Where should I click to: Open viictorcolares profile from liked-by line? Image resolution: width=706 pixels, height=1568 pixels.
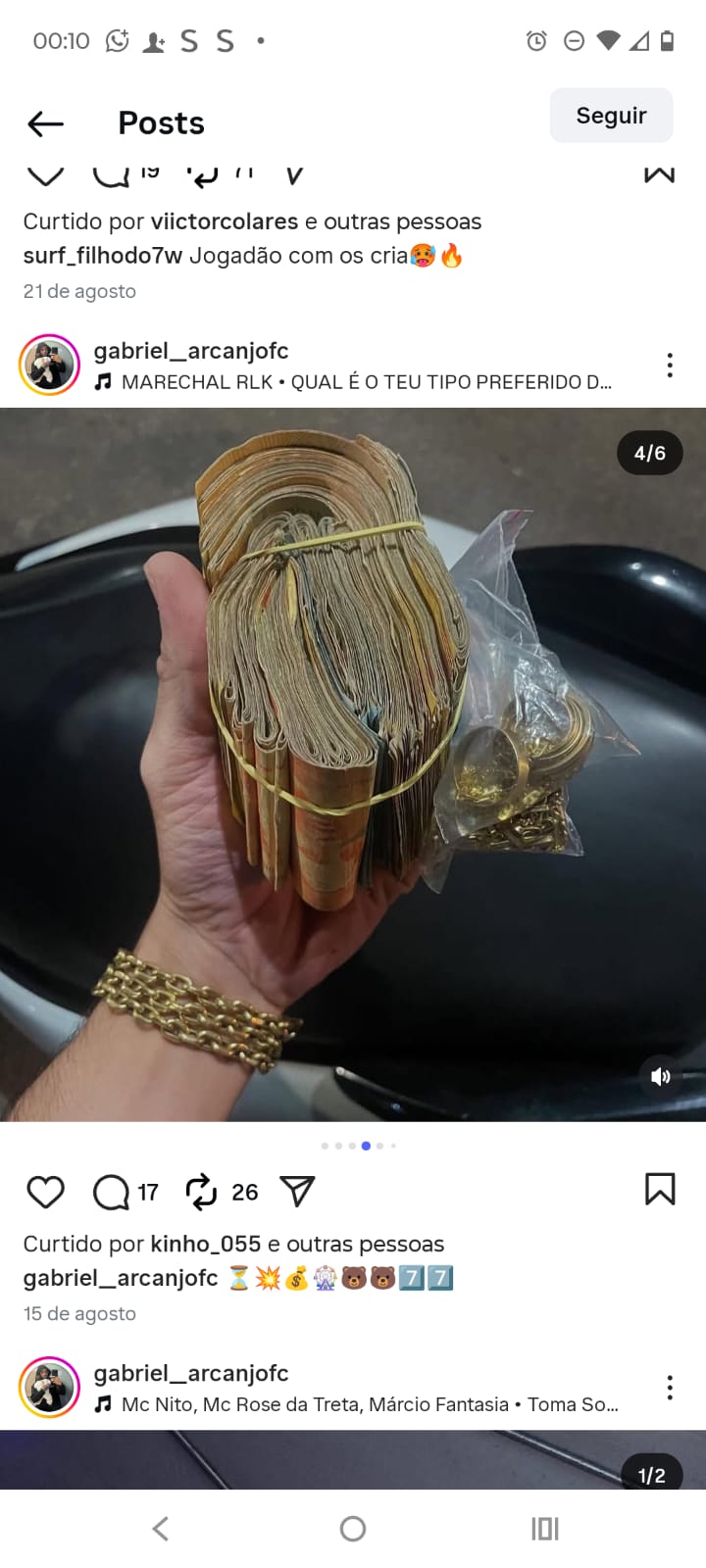point(224,221)
